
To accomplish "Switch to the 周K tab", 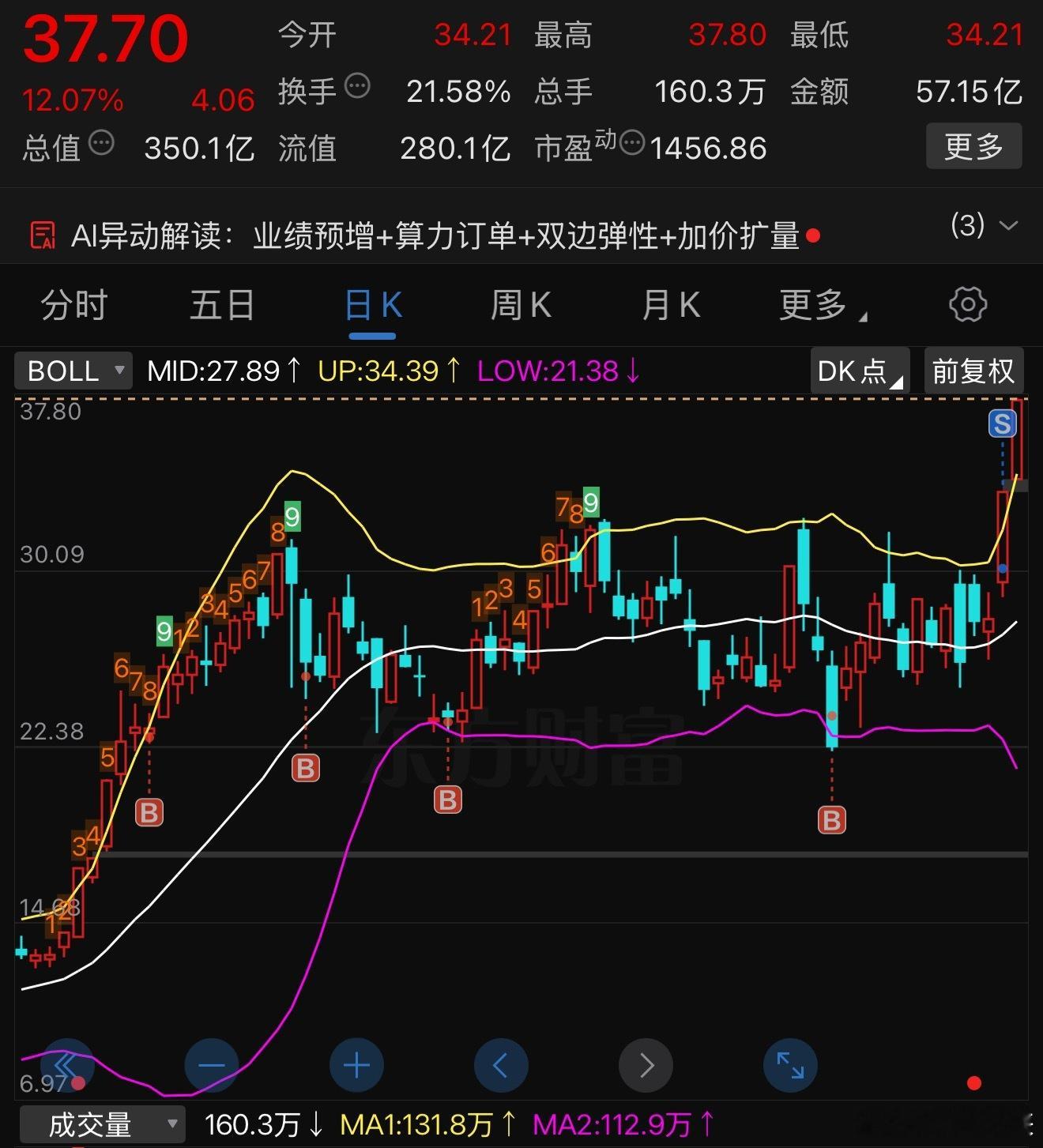I will (520, 305).
